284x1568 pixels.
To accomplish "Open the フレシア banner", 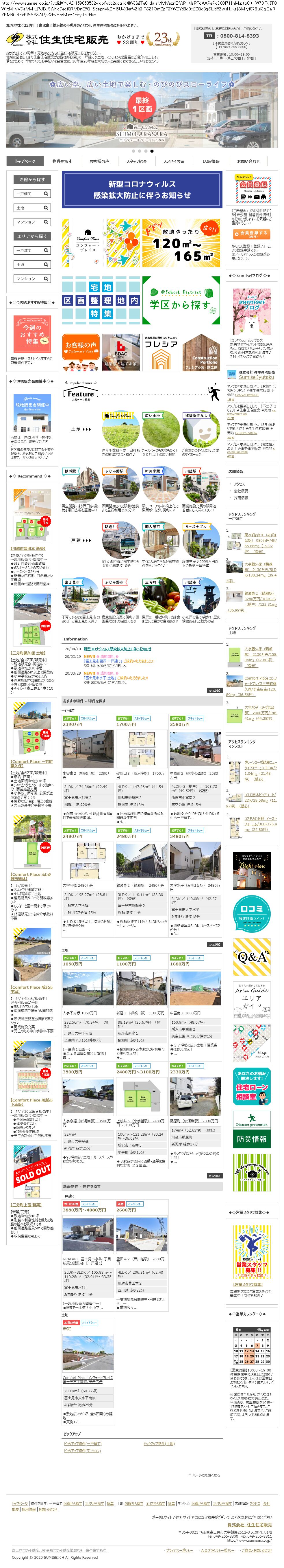I will [x=161, y=350].
